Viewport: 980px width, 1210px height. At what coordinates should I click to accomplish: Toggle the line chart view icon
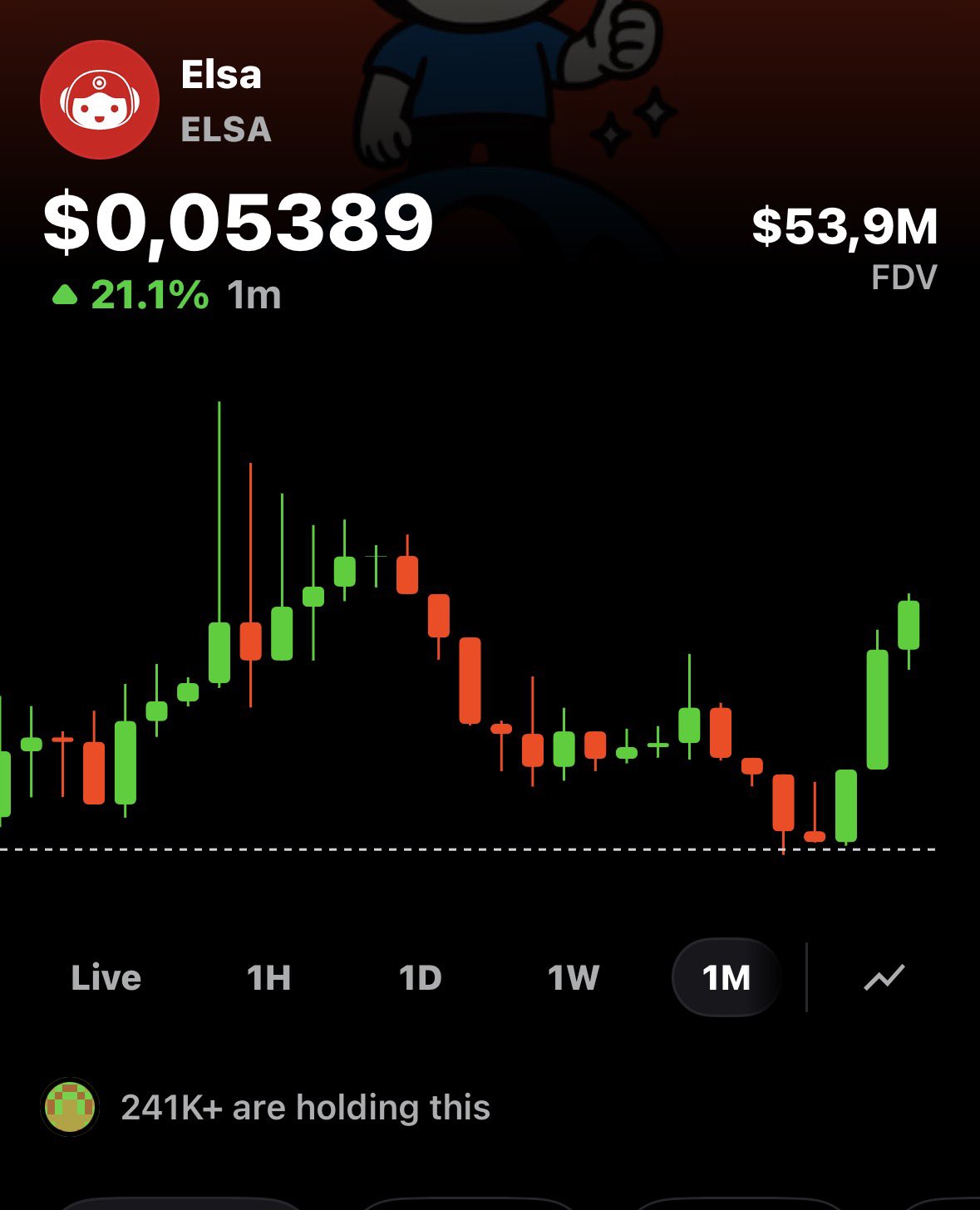coord(884,977)
